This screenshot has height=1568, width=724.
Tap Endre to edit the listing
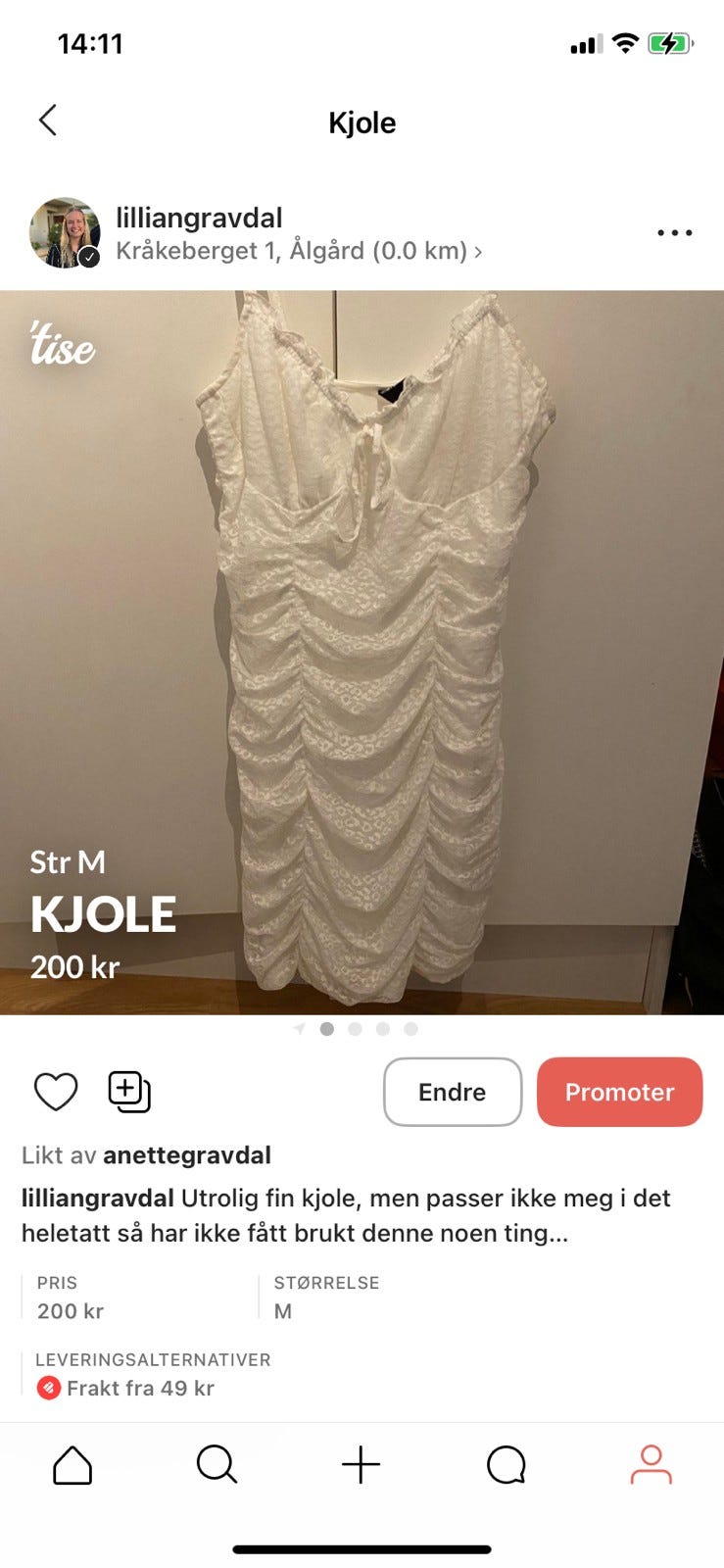pos(452,1091)
